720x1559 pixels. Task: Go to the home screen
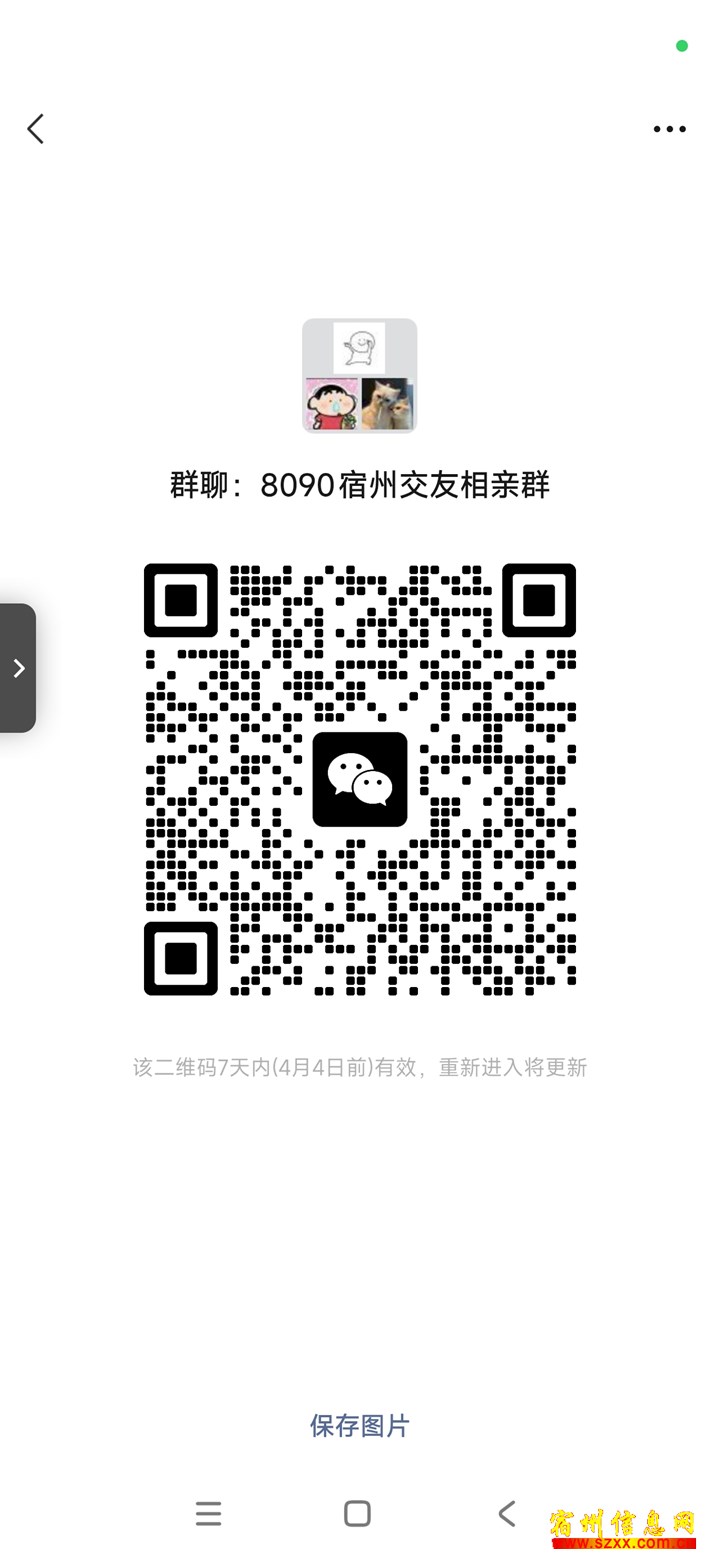pos(357,1513)
